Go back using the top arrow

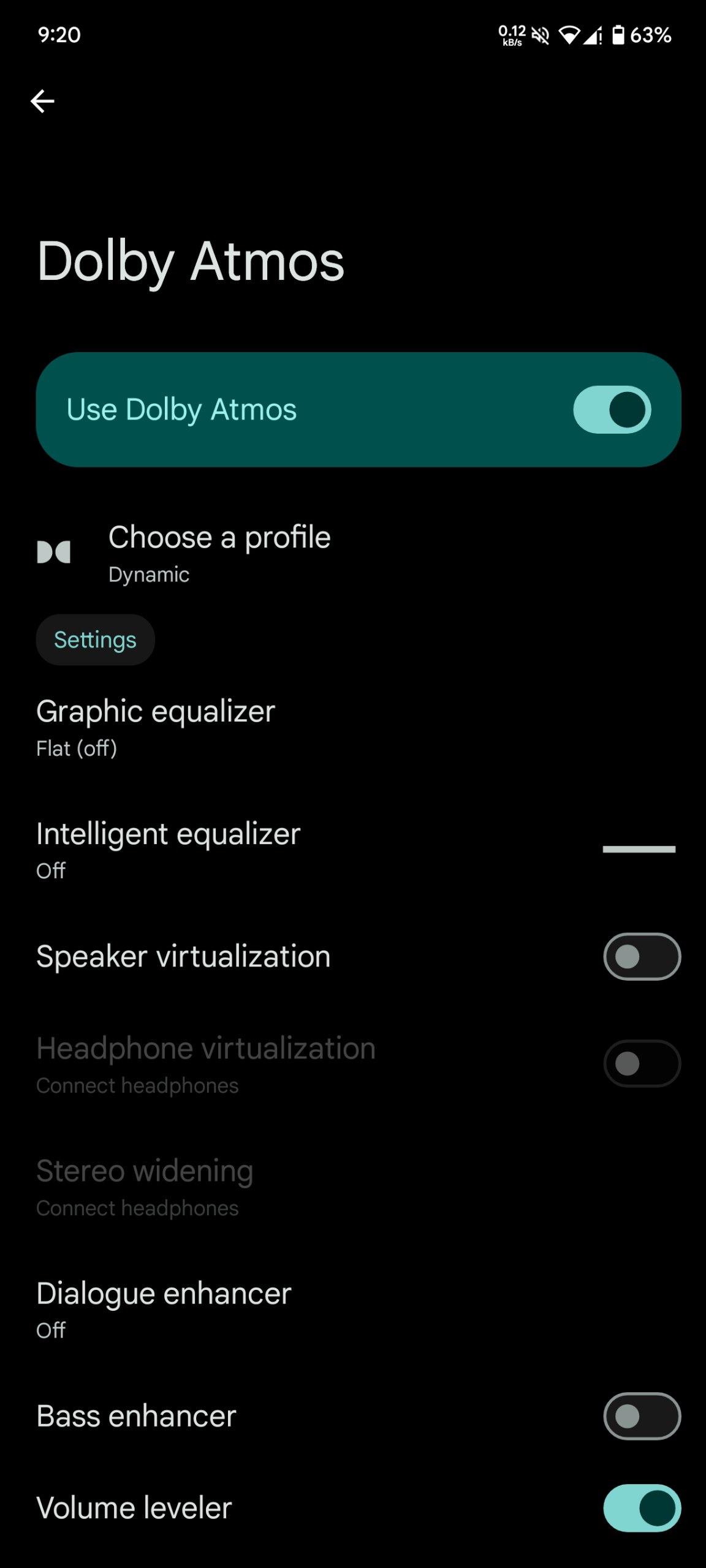(x=42, y=101)
